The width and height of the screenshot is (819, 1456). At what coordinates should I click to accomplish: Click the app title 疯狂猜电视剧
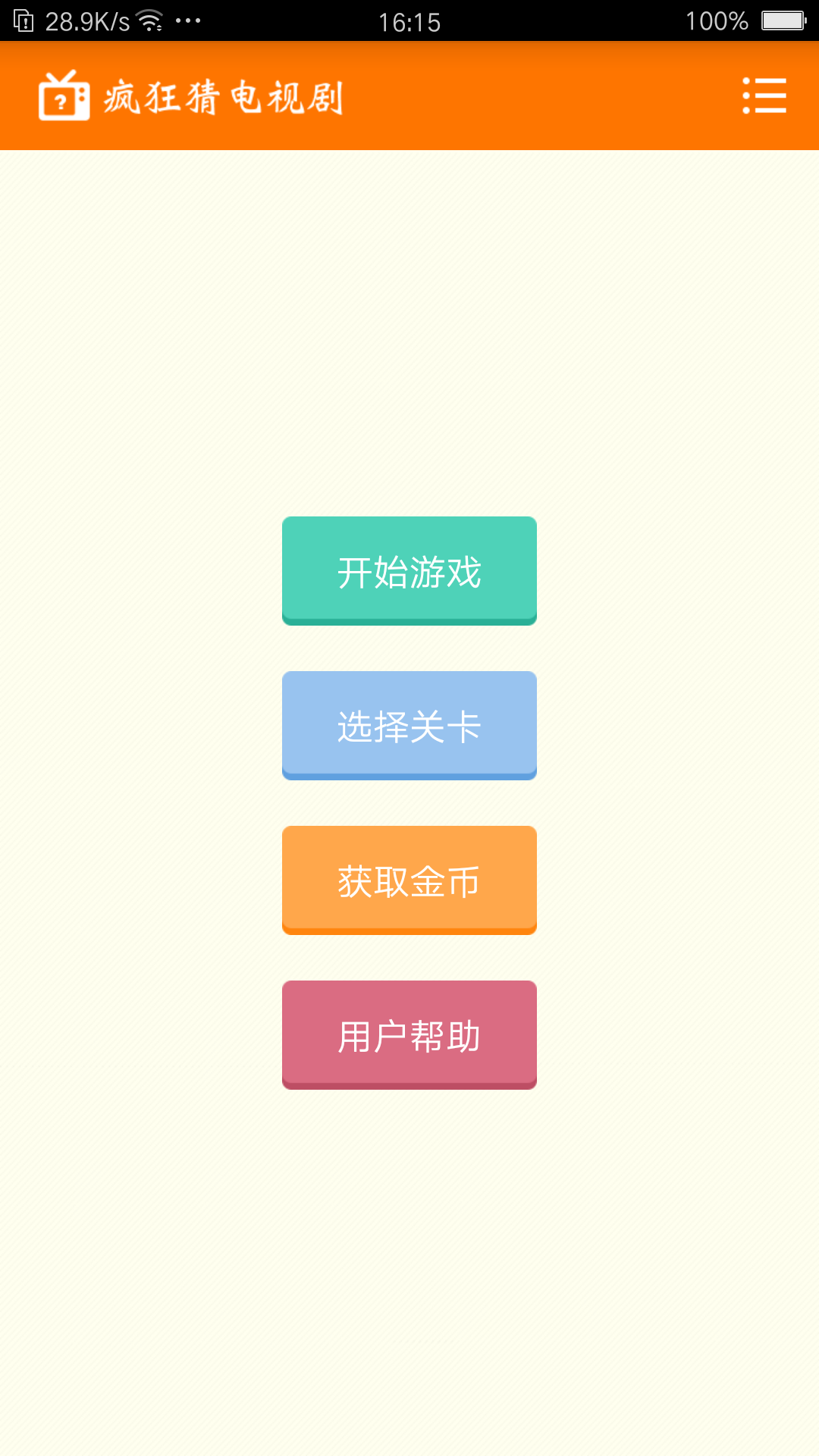coord(224,97)
